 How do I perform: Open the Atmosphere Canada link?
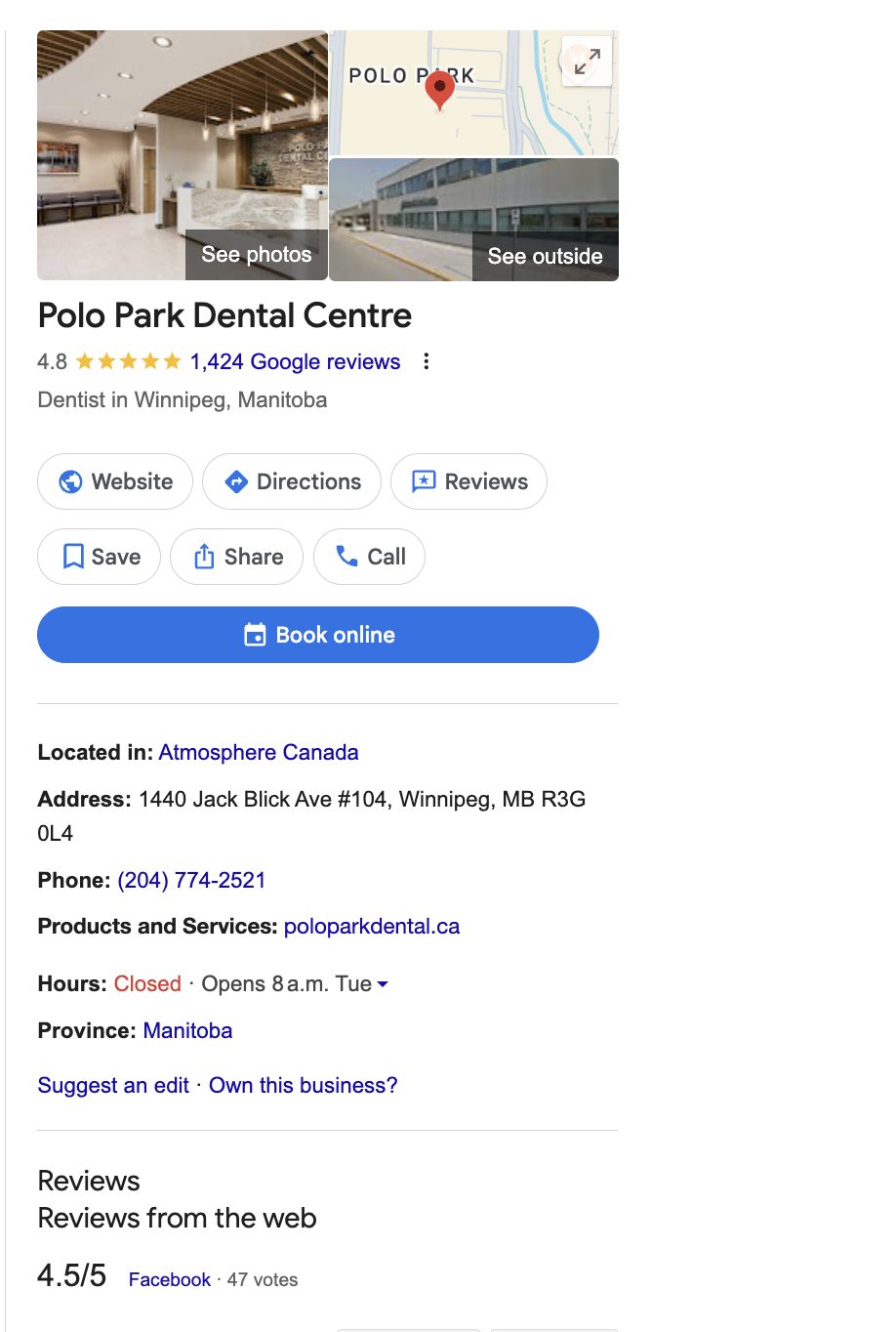259,753
